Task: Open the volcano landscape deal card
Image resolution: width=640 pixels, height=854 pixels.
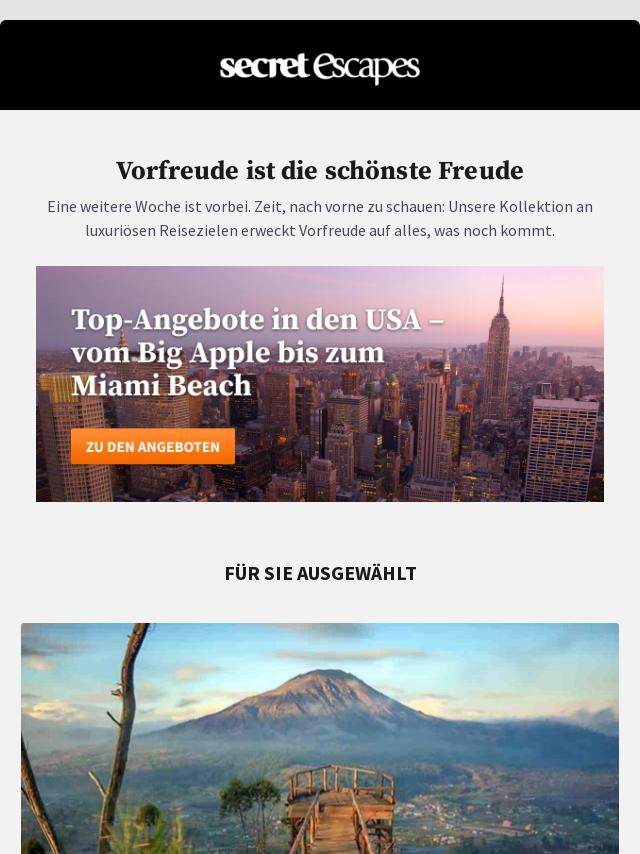Action: tap(320, 738)
